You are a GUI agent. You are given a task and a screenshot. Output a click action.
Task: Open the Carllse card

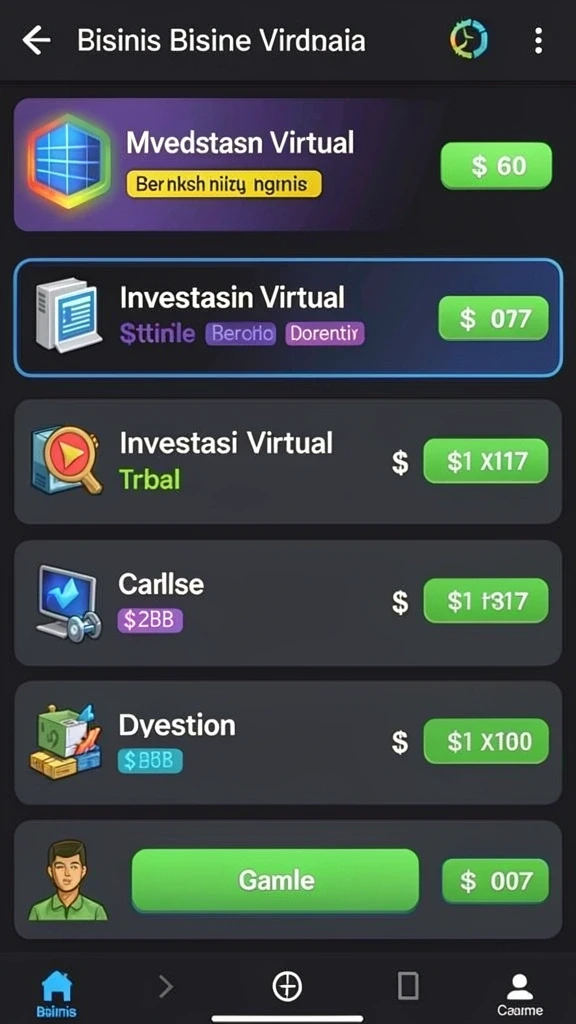[x=287, y=602]
